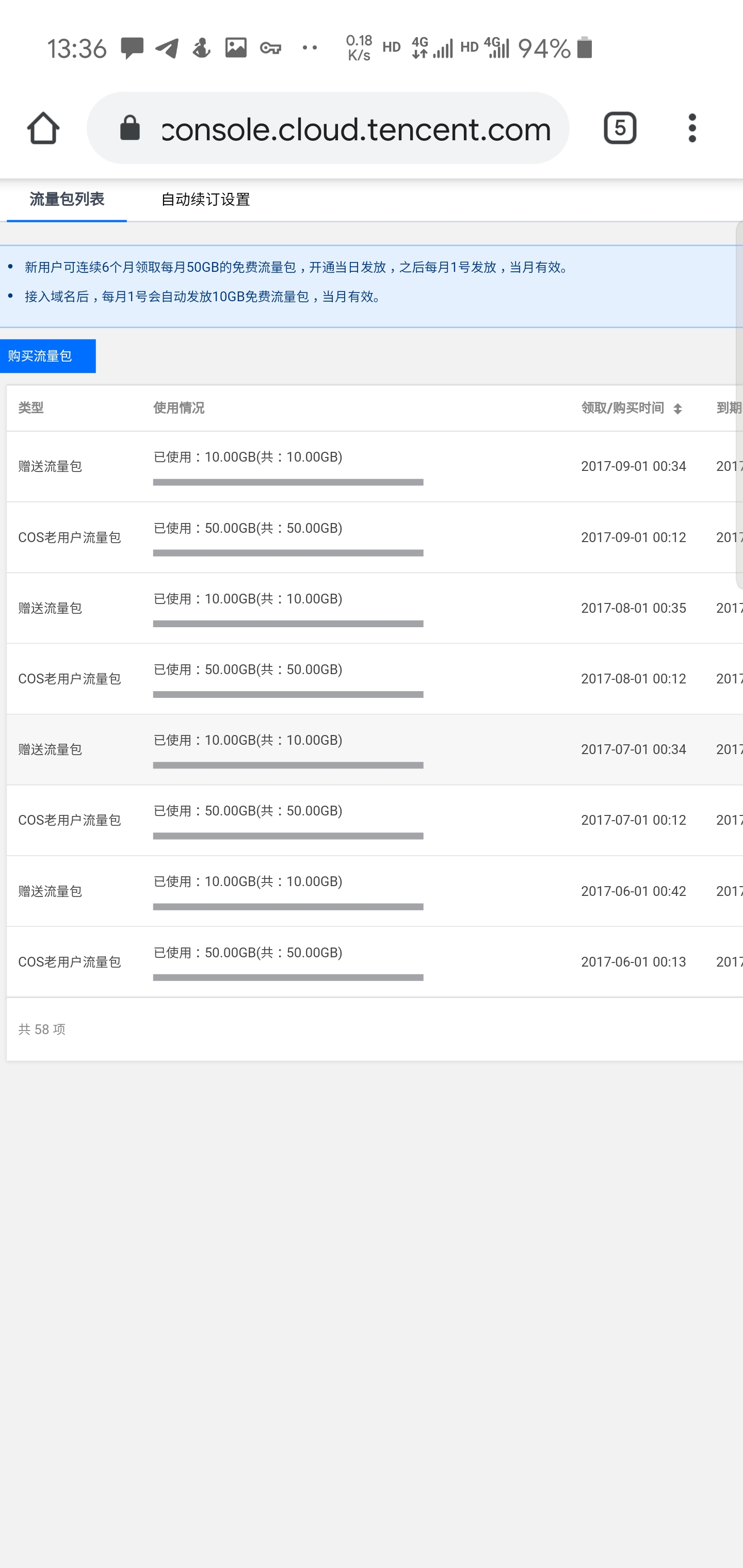
Task: Tap the console.cloud.tencent.com address bar
Action: click(356, 128)
